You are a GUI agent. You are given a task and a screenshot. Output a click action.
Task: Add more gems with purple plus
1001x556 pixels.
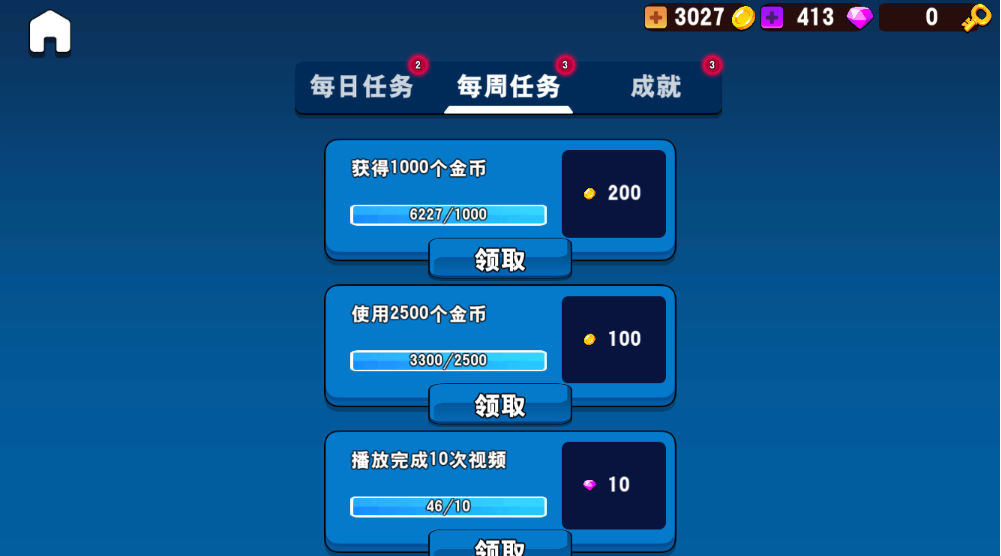click(771, 17)
